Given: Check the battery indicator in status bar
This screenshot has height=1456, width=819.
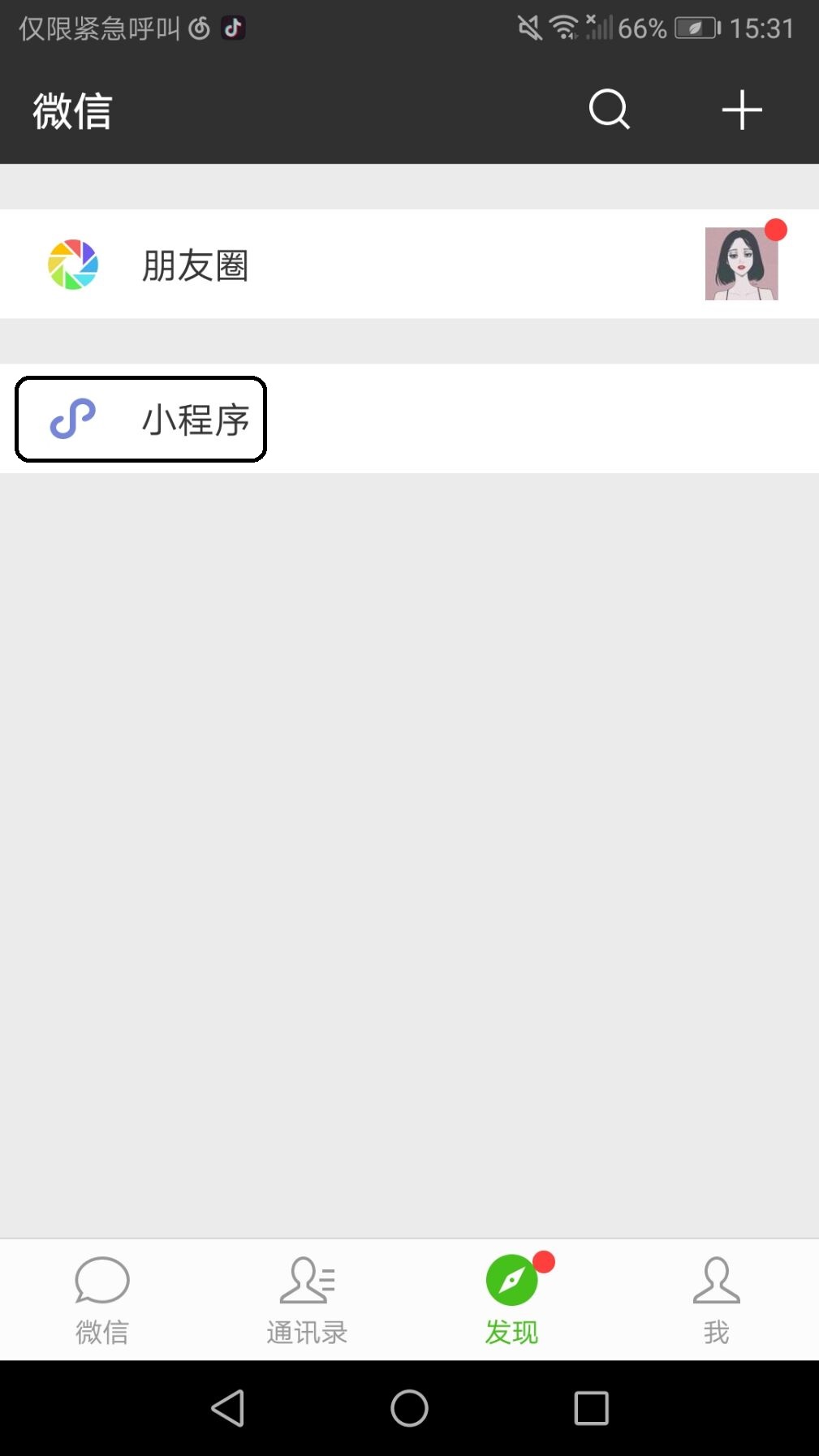Looking at the screenshot, I should (x=694, y=28).
